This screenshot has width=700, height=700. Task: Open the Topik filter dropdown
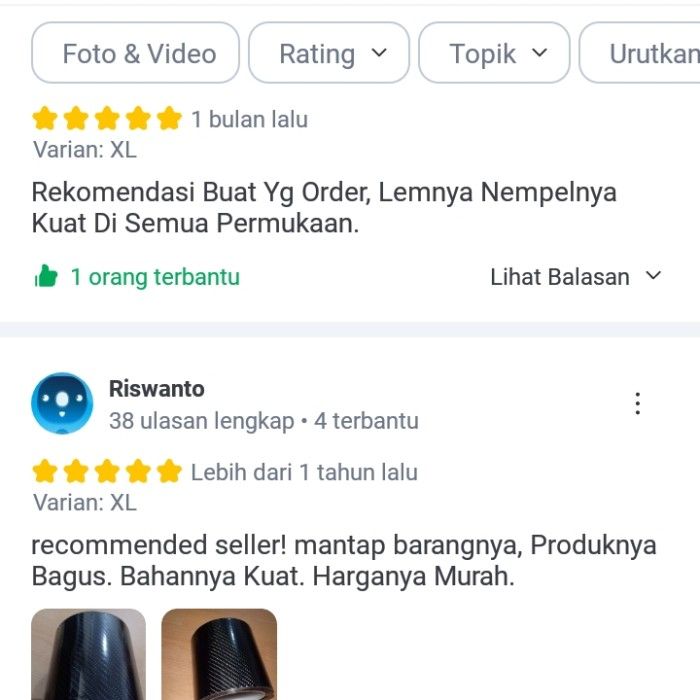(x=494, y=53)
